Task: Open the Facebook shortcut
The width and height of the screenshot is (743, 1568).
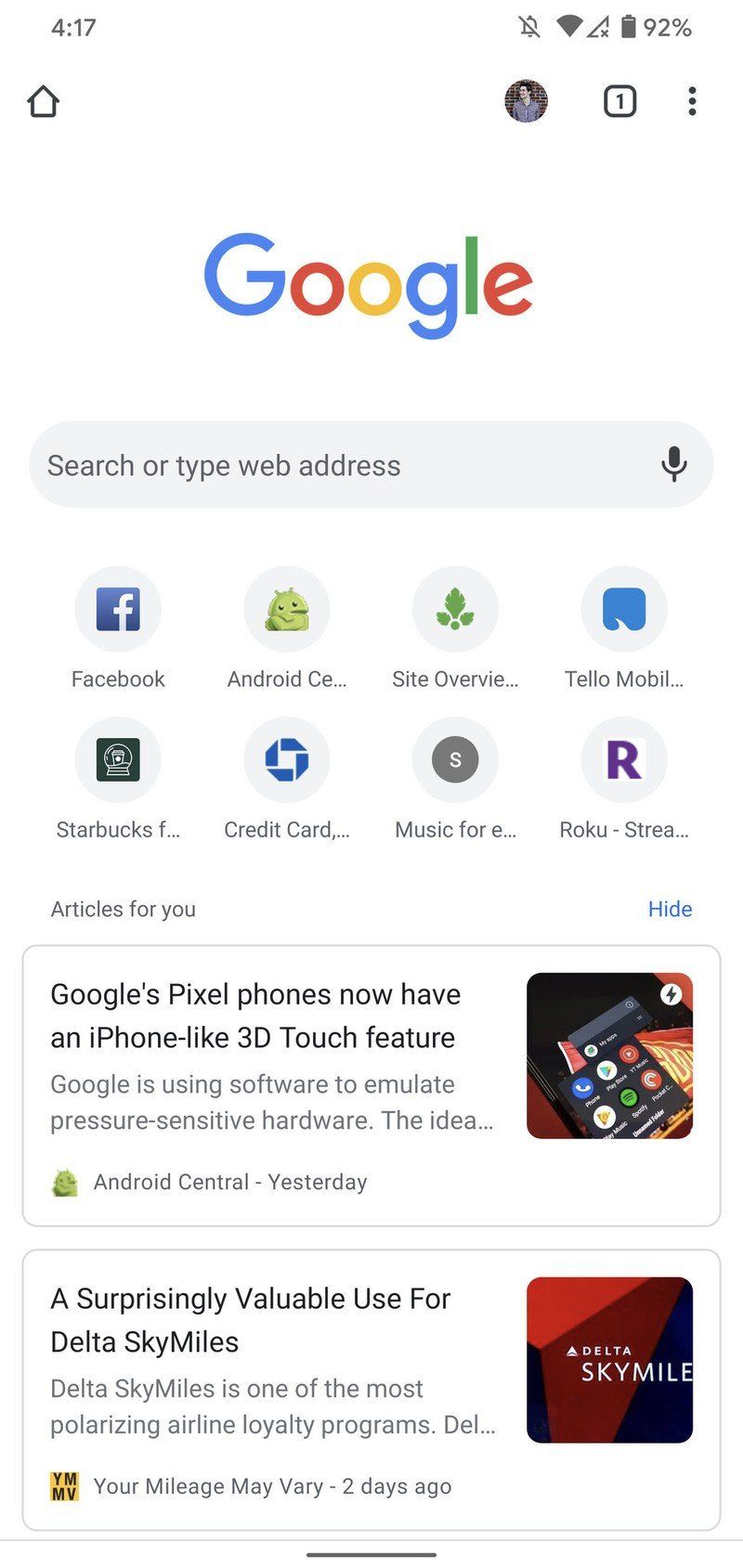Action: pos(118,628)
